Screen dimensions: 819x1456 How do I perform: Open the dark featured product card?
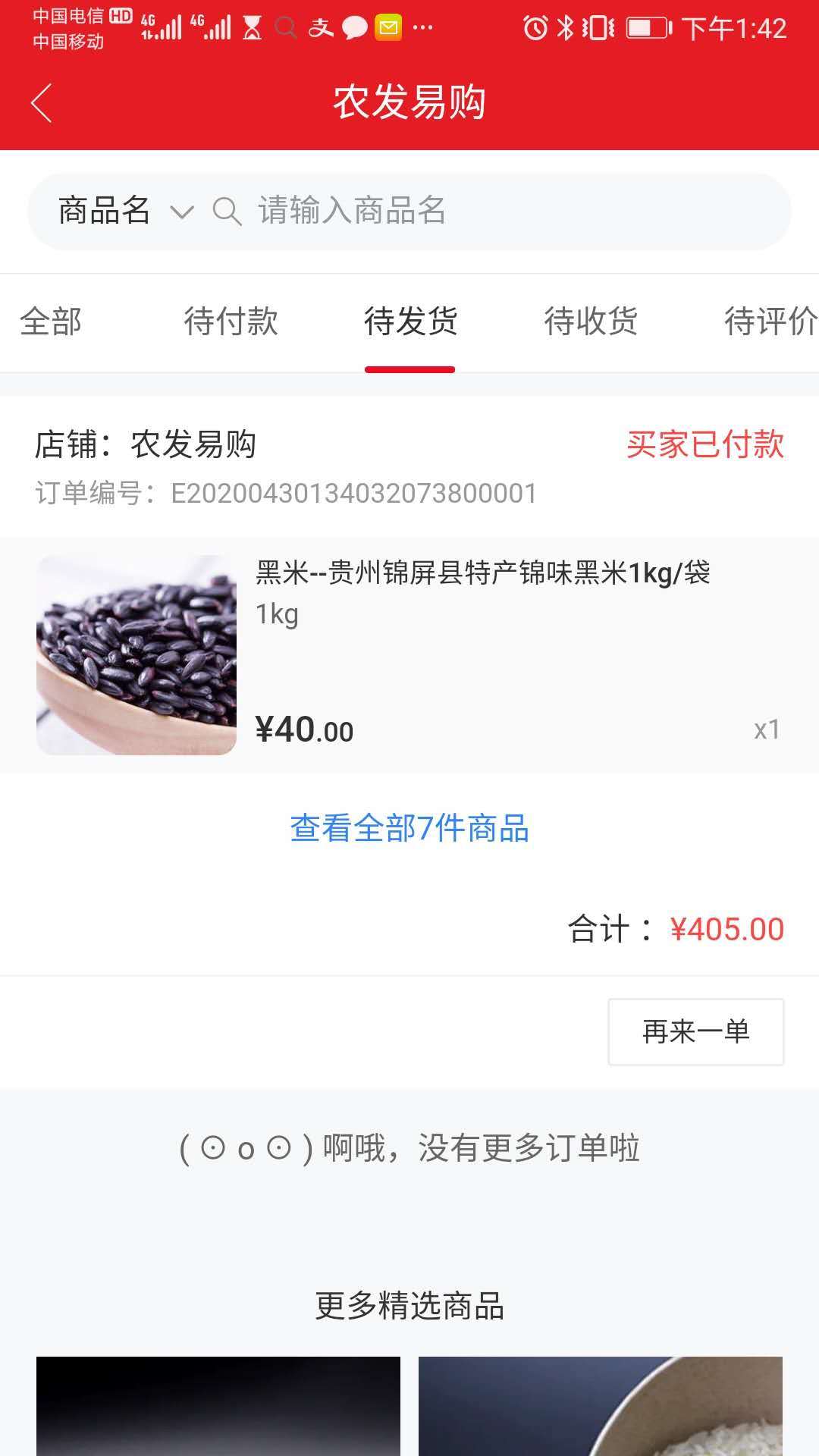(x=218, y=1406)
